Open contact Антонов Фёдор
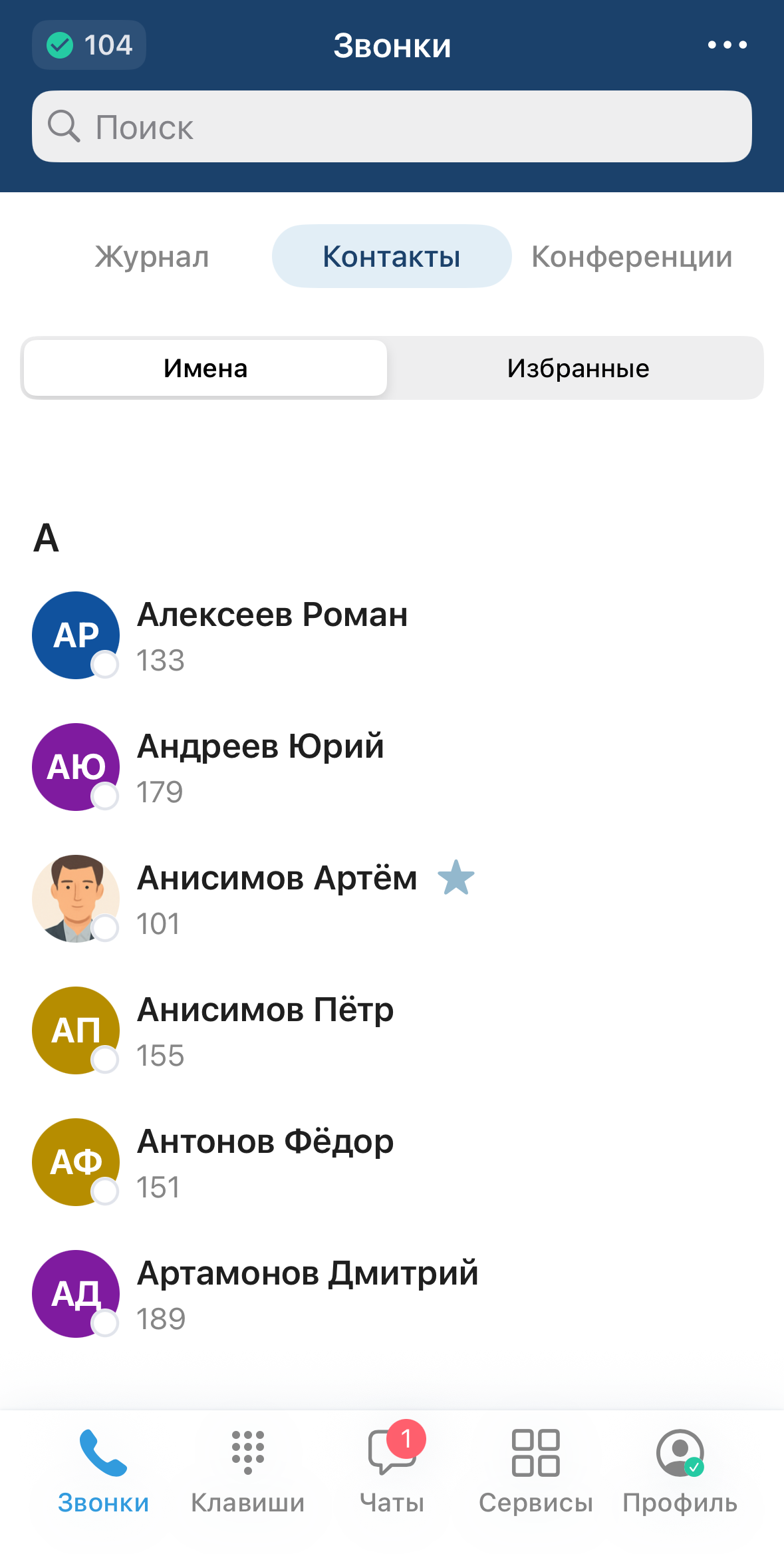The image size is (784, 1554). coord(265,1162)
